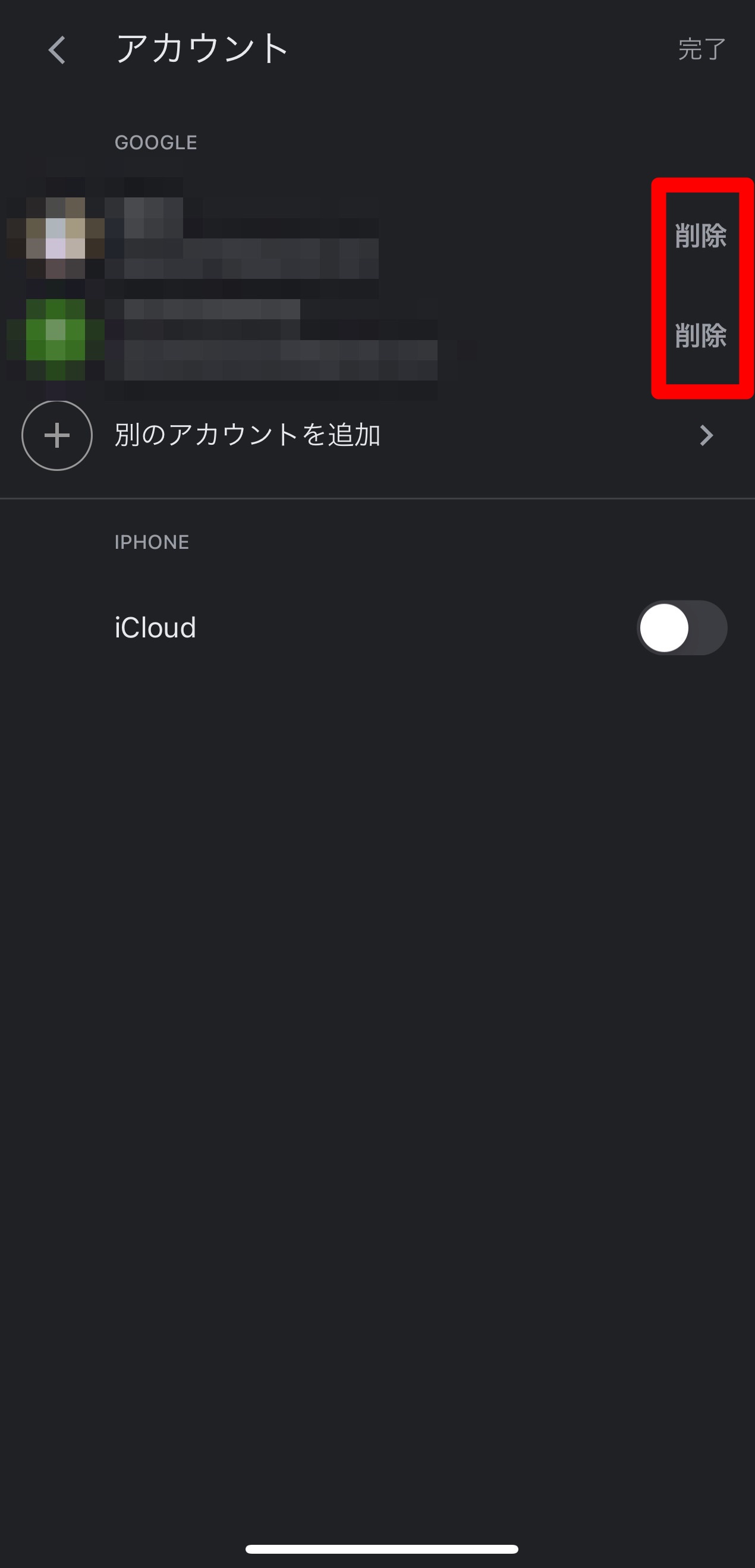Toggle the iCloud switch
This screenshot has height=1568, width=755.
pos(681,627)
